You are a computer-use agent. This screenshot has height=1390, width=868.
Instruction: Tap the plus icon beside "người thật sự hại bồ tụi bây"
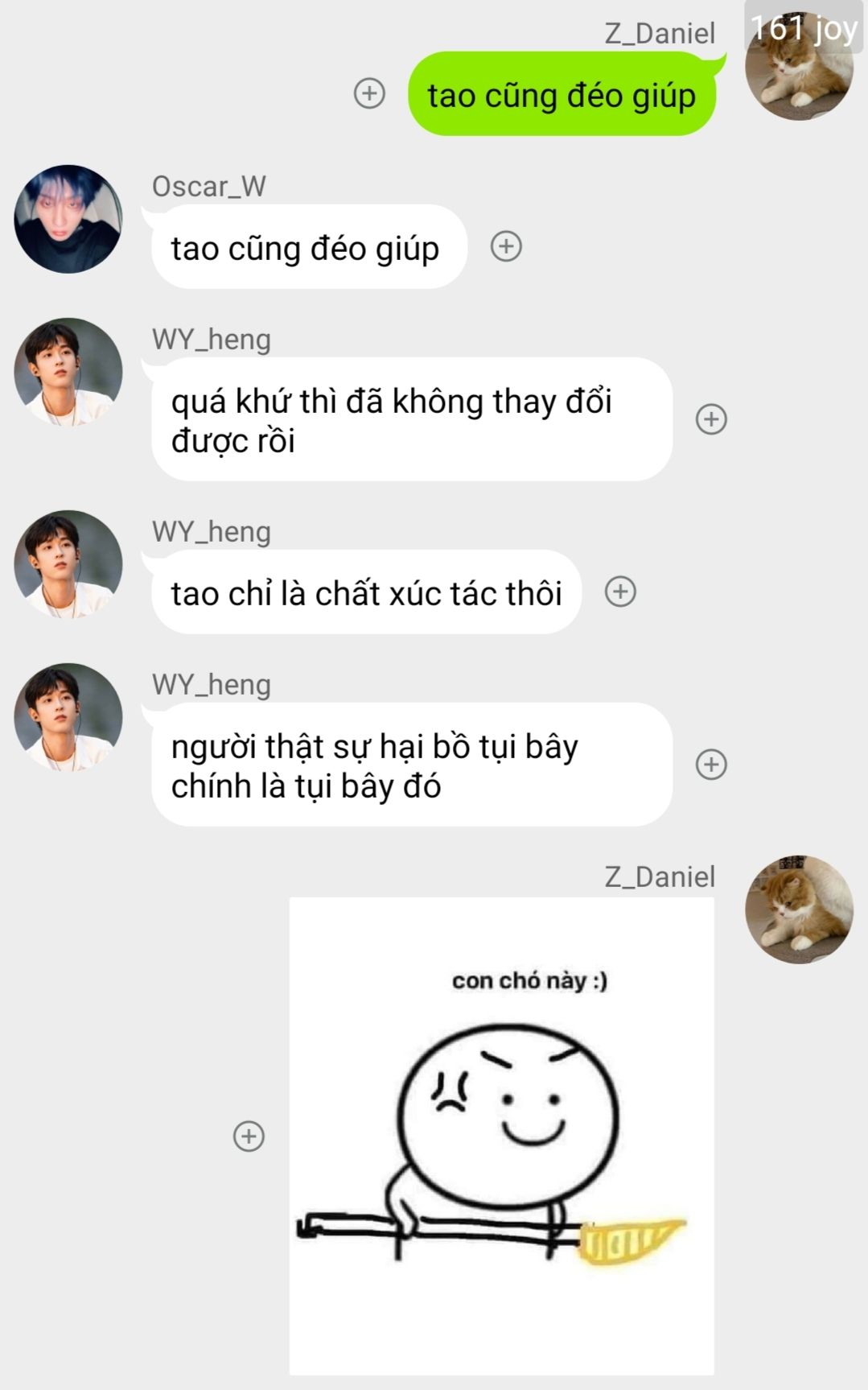pyautogui.click(x=711, y=765)
